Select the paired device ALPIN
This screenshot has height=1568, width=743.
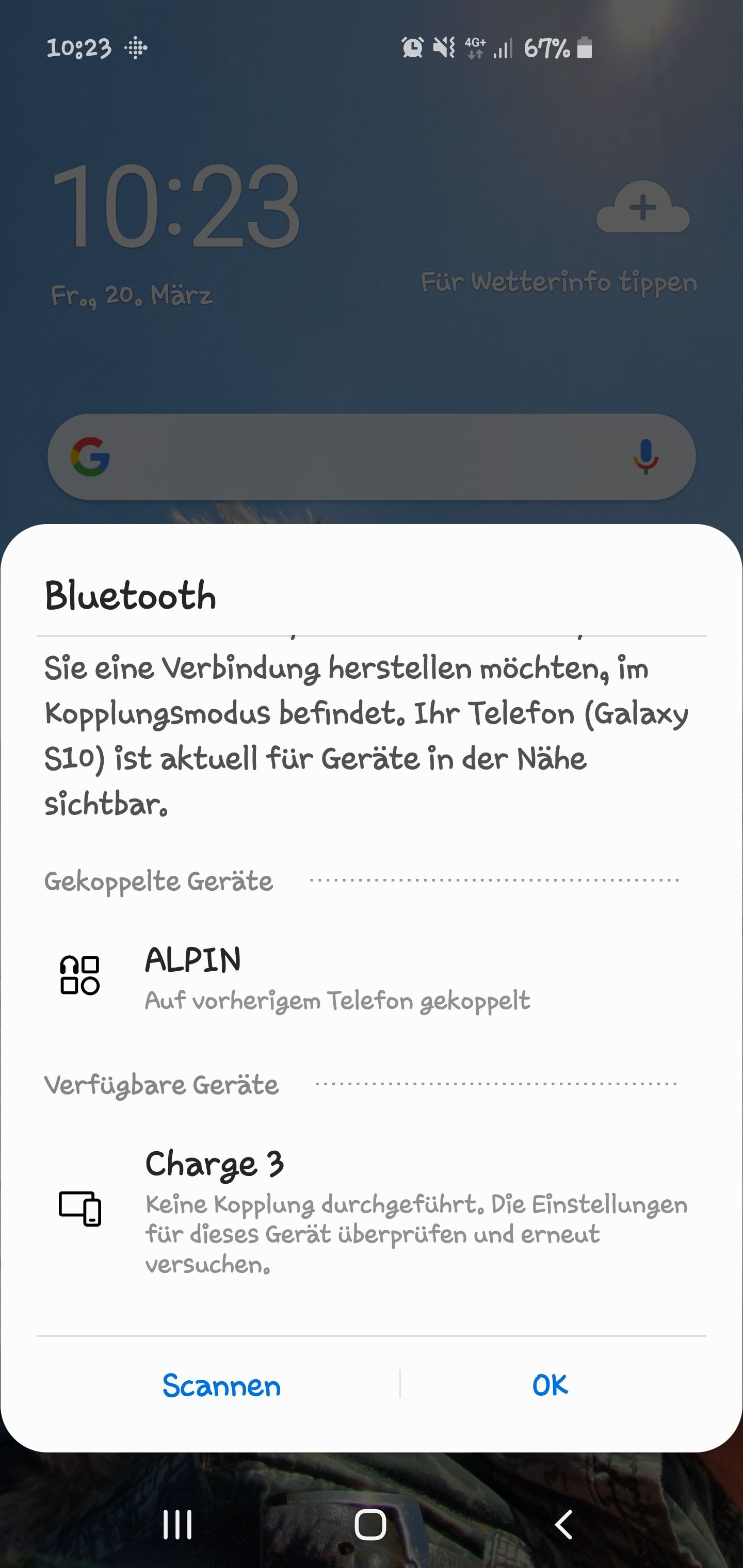click(x=337, y=977)
